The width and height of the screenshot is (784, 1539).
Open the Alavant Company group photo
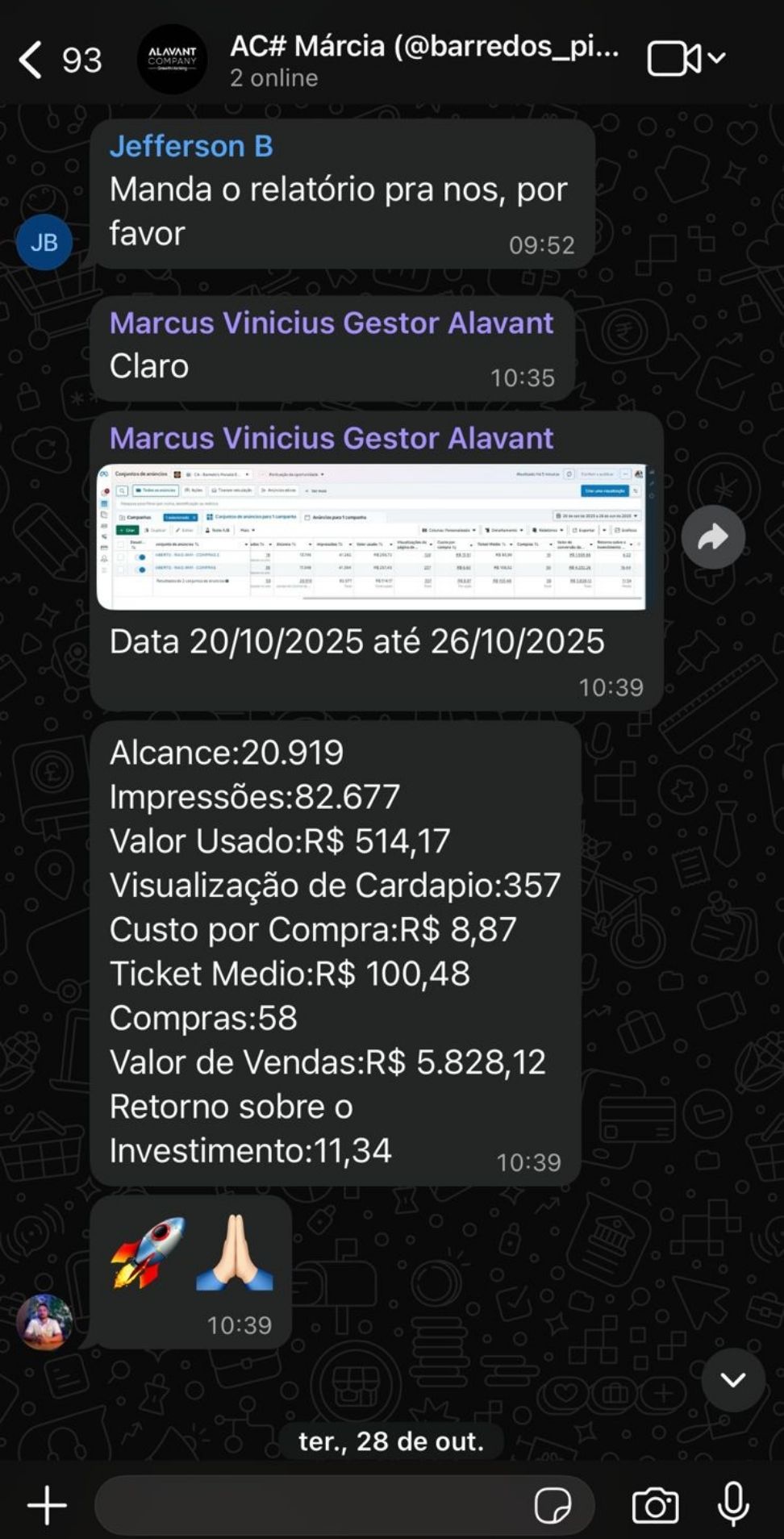172,59
